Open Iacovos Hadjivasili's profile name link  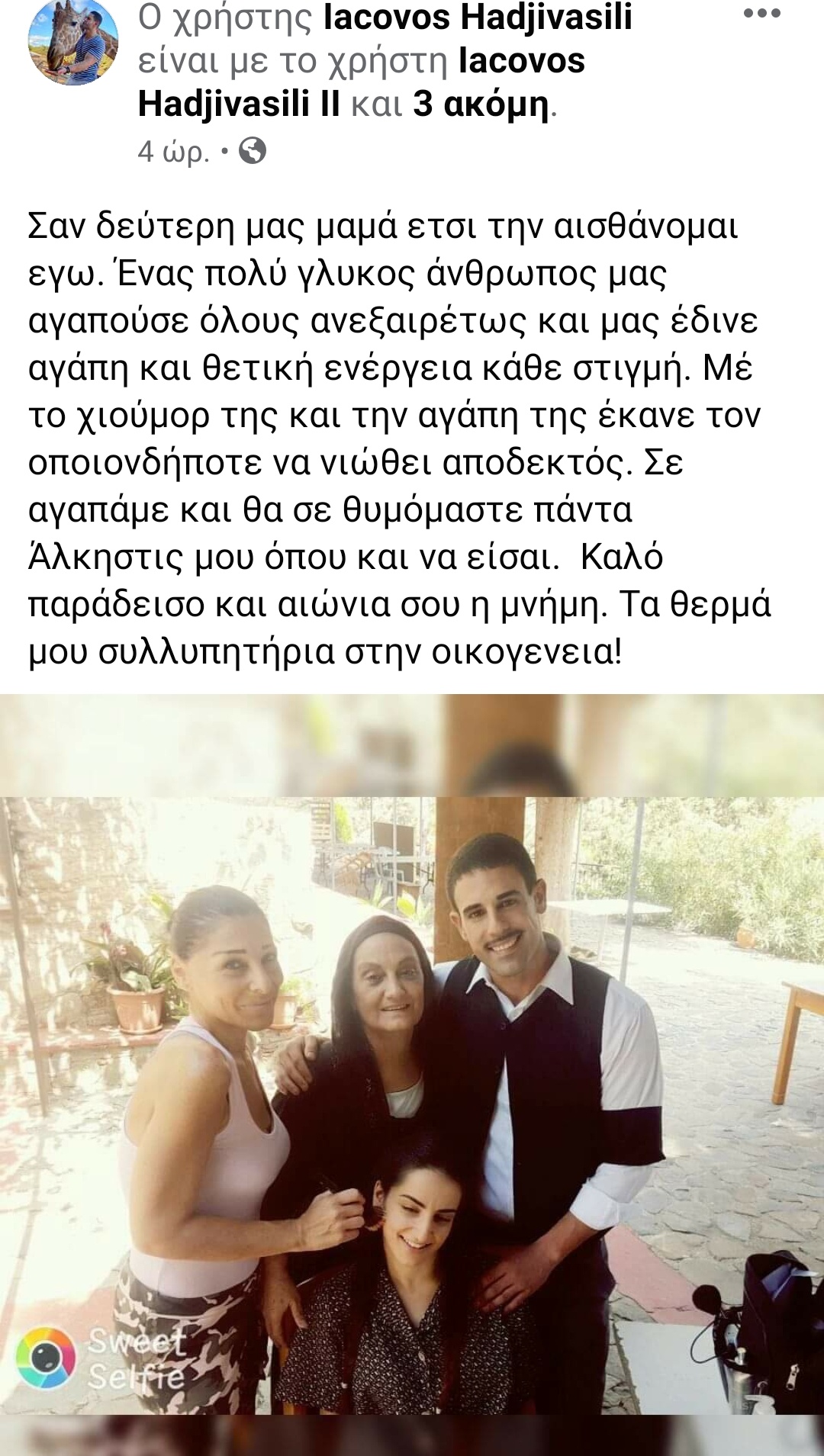[x=478, y=17]
